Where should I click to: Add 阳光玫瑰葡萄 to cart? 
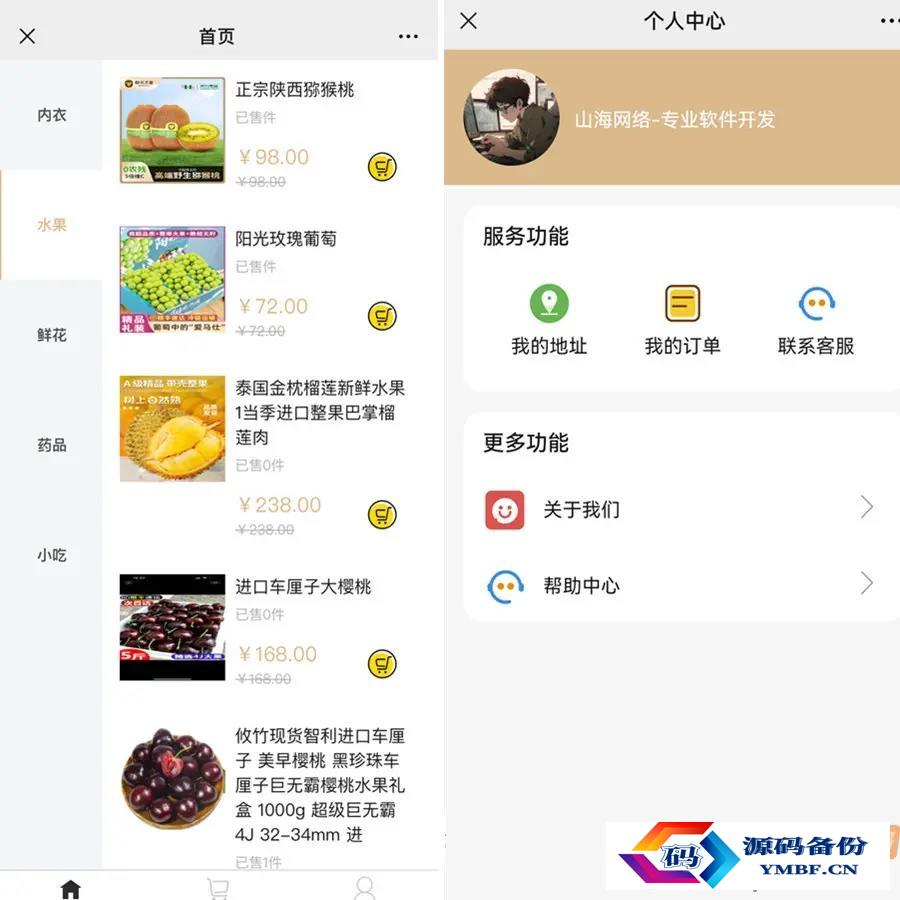point(382,316)
